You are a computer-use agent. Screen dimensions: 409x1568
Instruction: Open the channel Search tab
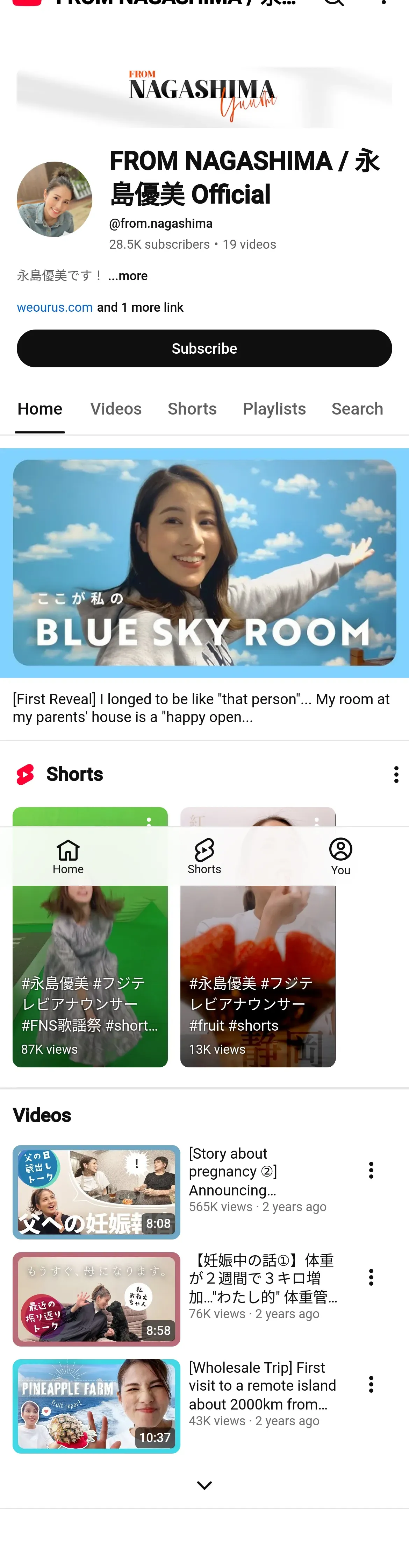(x=357, y=408)
